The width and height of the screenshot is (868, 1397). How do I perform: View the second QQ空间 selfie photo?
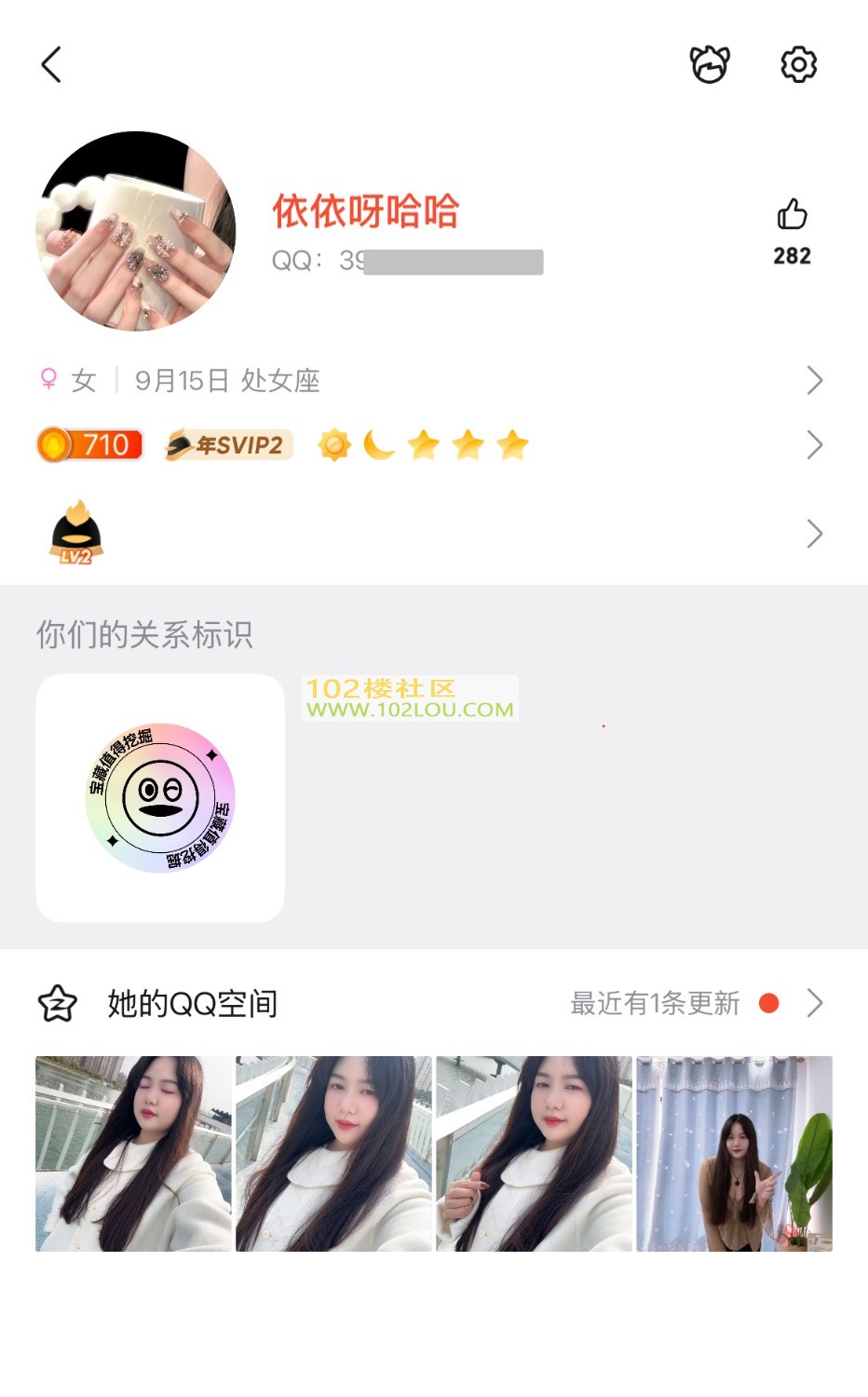tap(333, 1154)
